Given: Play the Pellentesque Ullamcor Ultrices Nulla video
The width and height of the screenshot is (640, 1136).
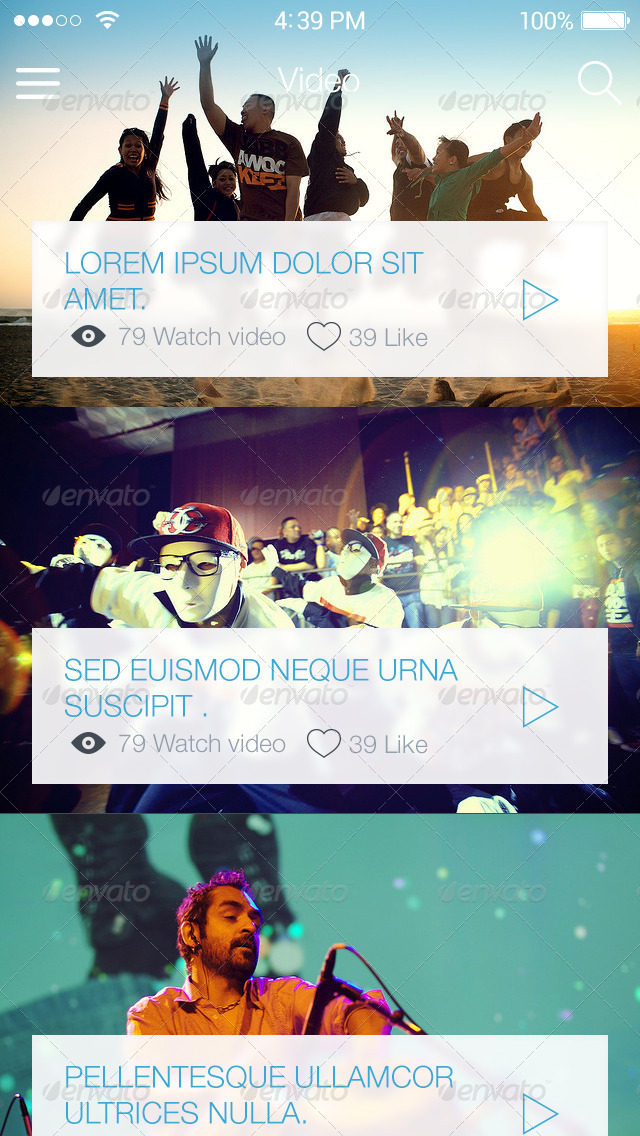Looking at the screenshot, I should [x=540, y=1113].
